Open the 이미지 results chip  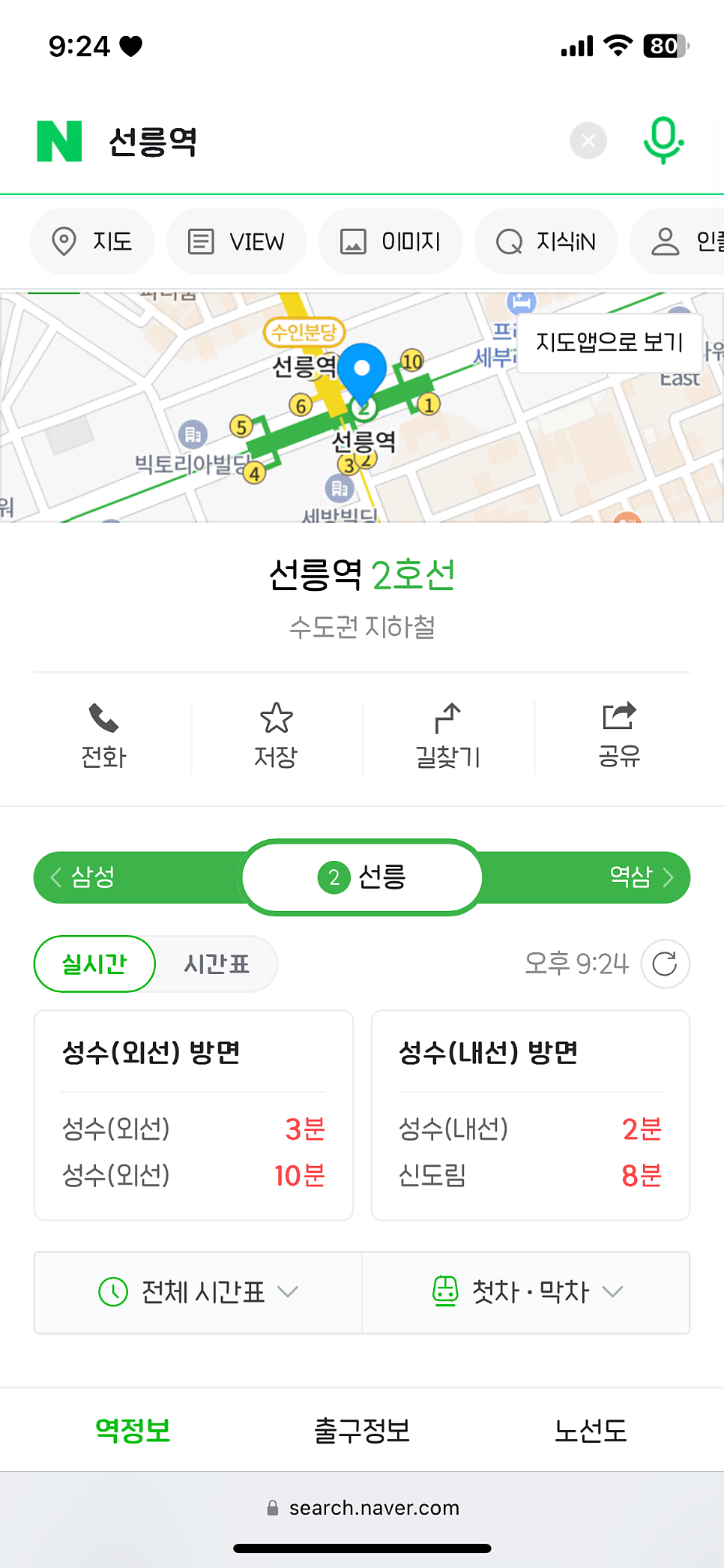tap(390, 241)
